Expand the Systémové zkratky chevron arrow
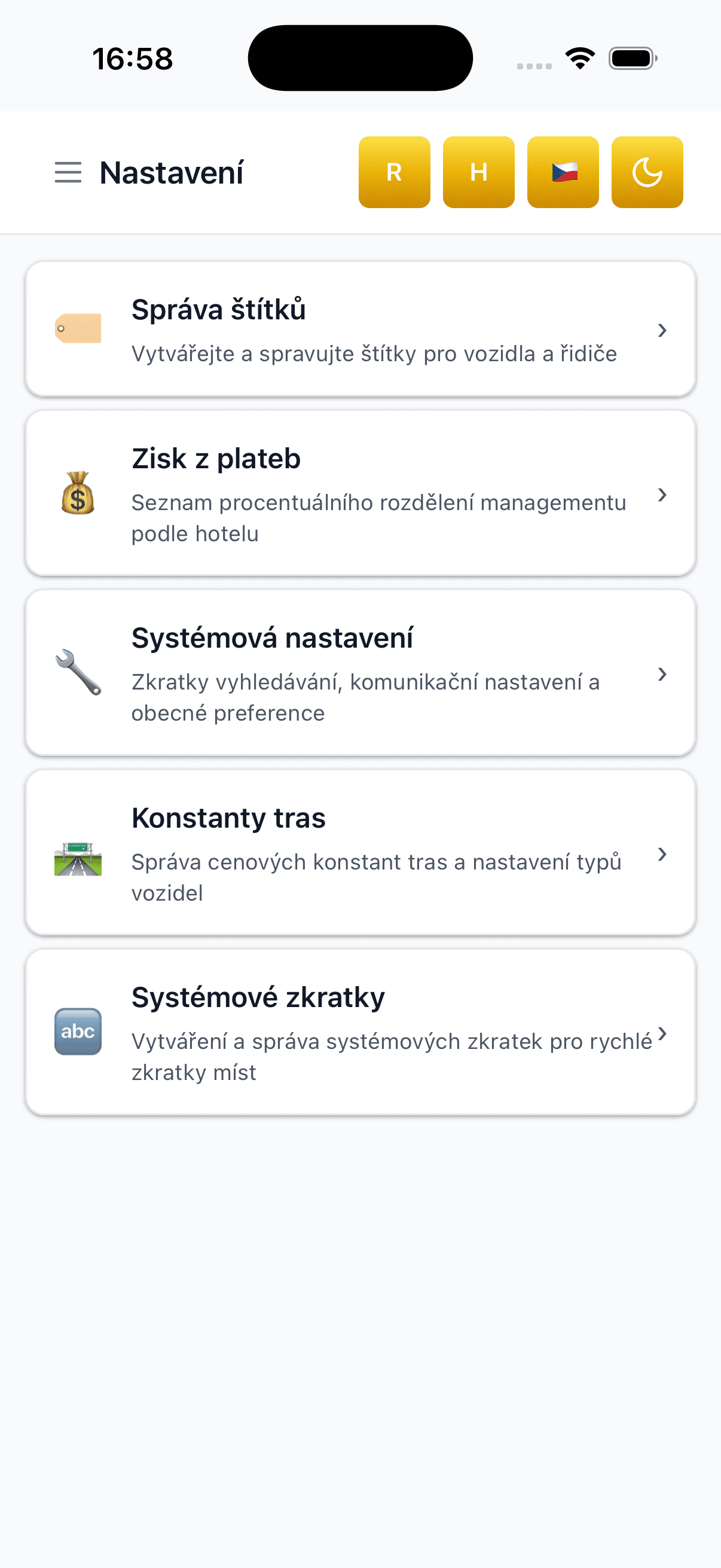 (662, 1033)
